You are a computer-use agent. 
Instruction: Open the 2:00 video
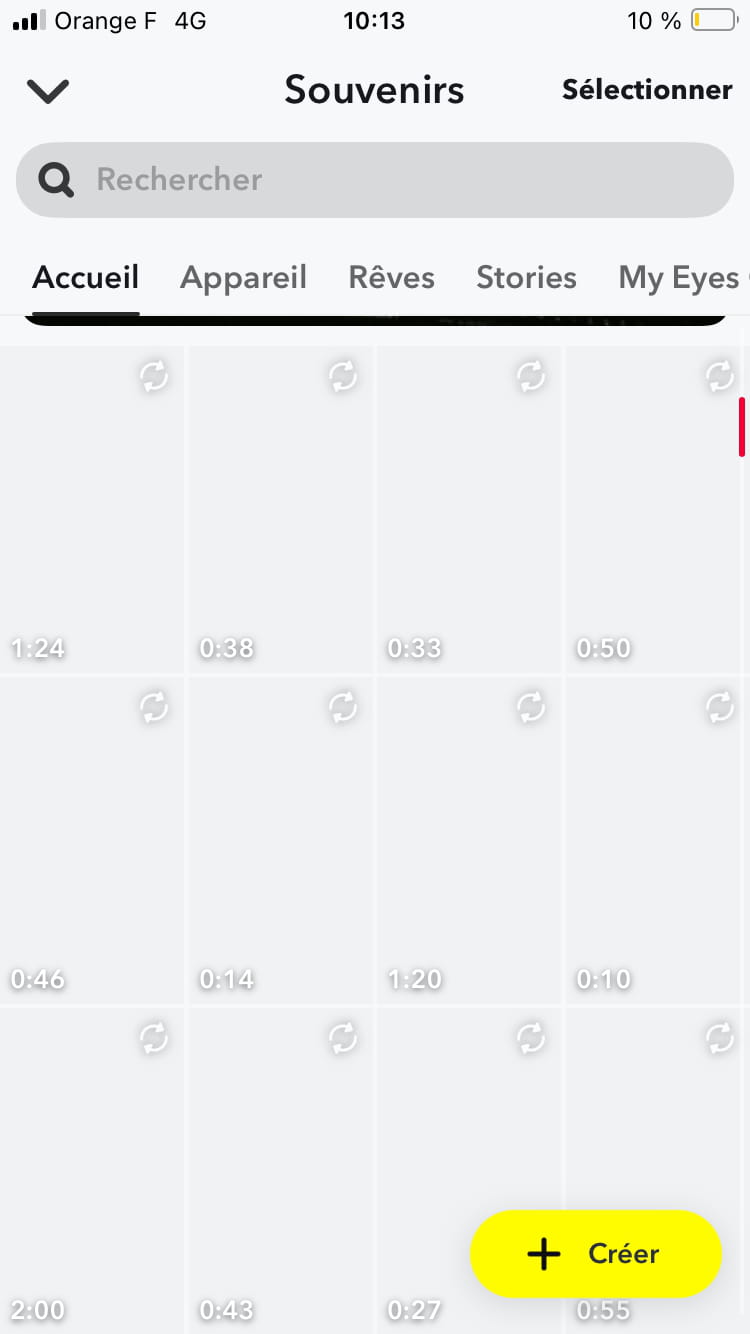pyautogui.click(x=92, y=1170)
